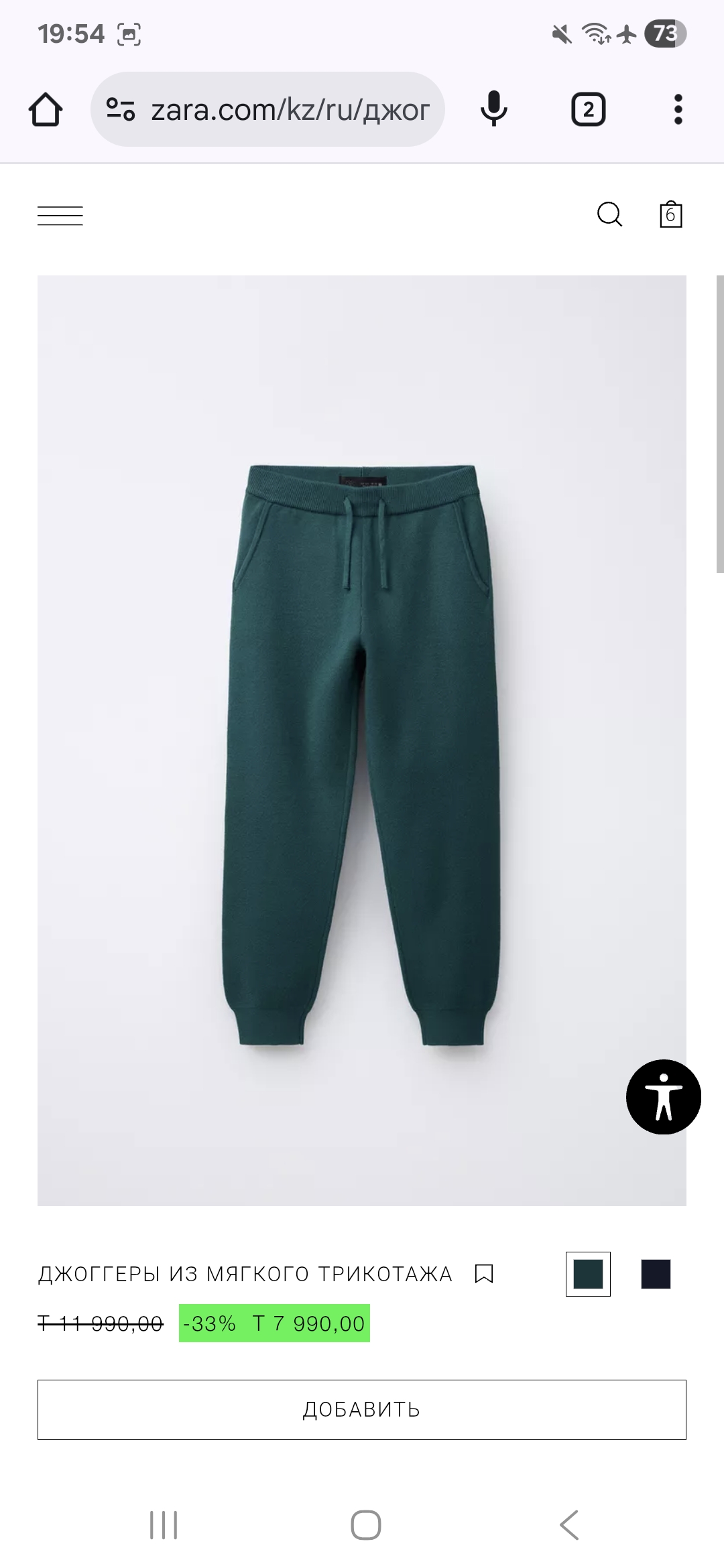Open browser overflow menu
This screenshot has height=1568, width=724.
click(678, 110)
